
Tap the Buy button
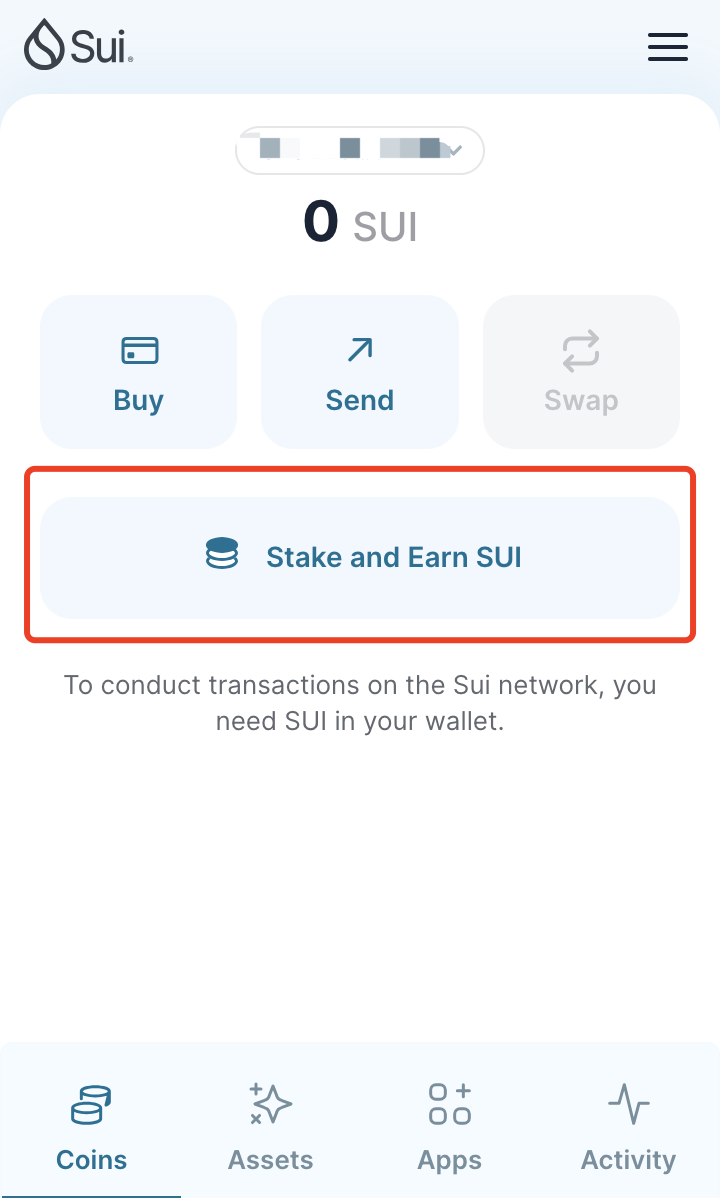[x=138, y=372]
